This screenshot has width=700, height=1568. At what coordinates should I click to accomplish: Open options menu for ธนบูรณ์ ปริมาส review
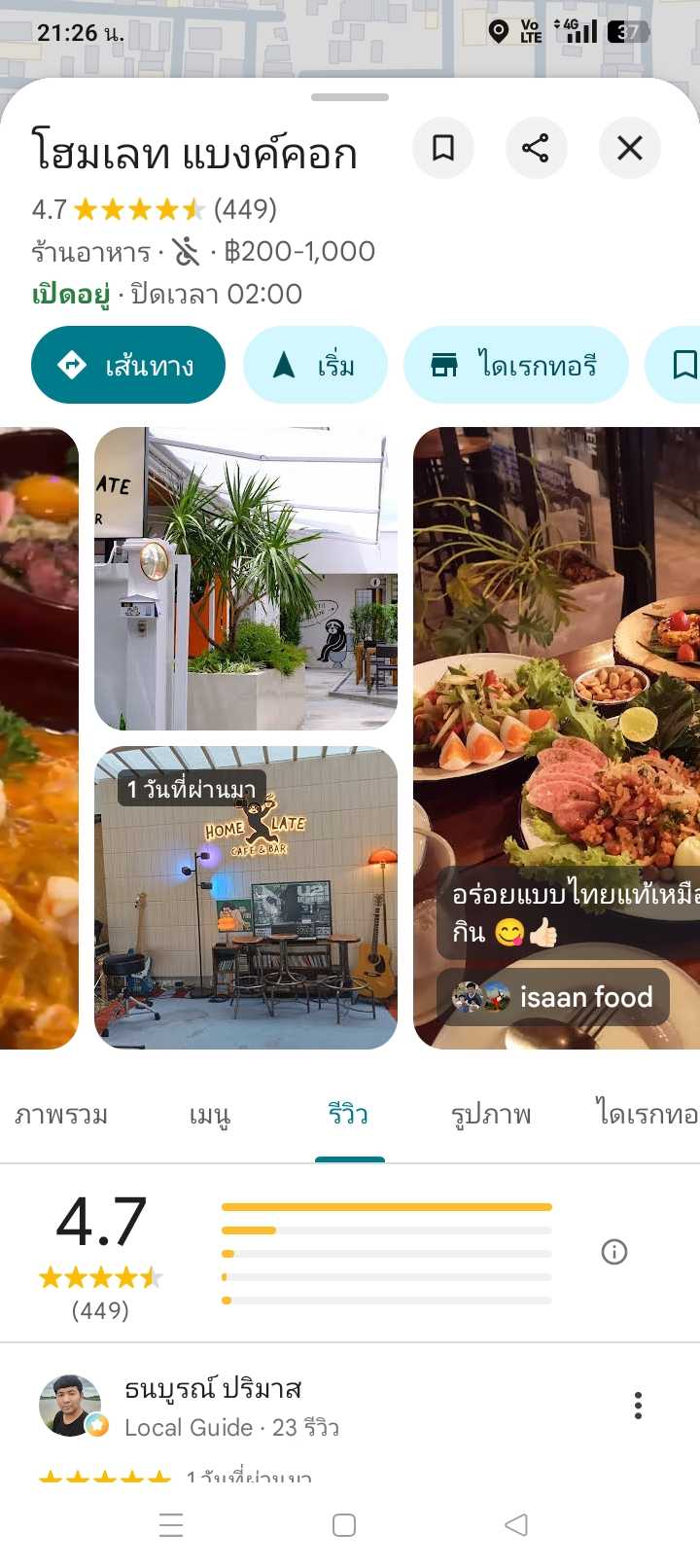(x=638, y=1406)
